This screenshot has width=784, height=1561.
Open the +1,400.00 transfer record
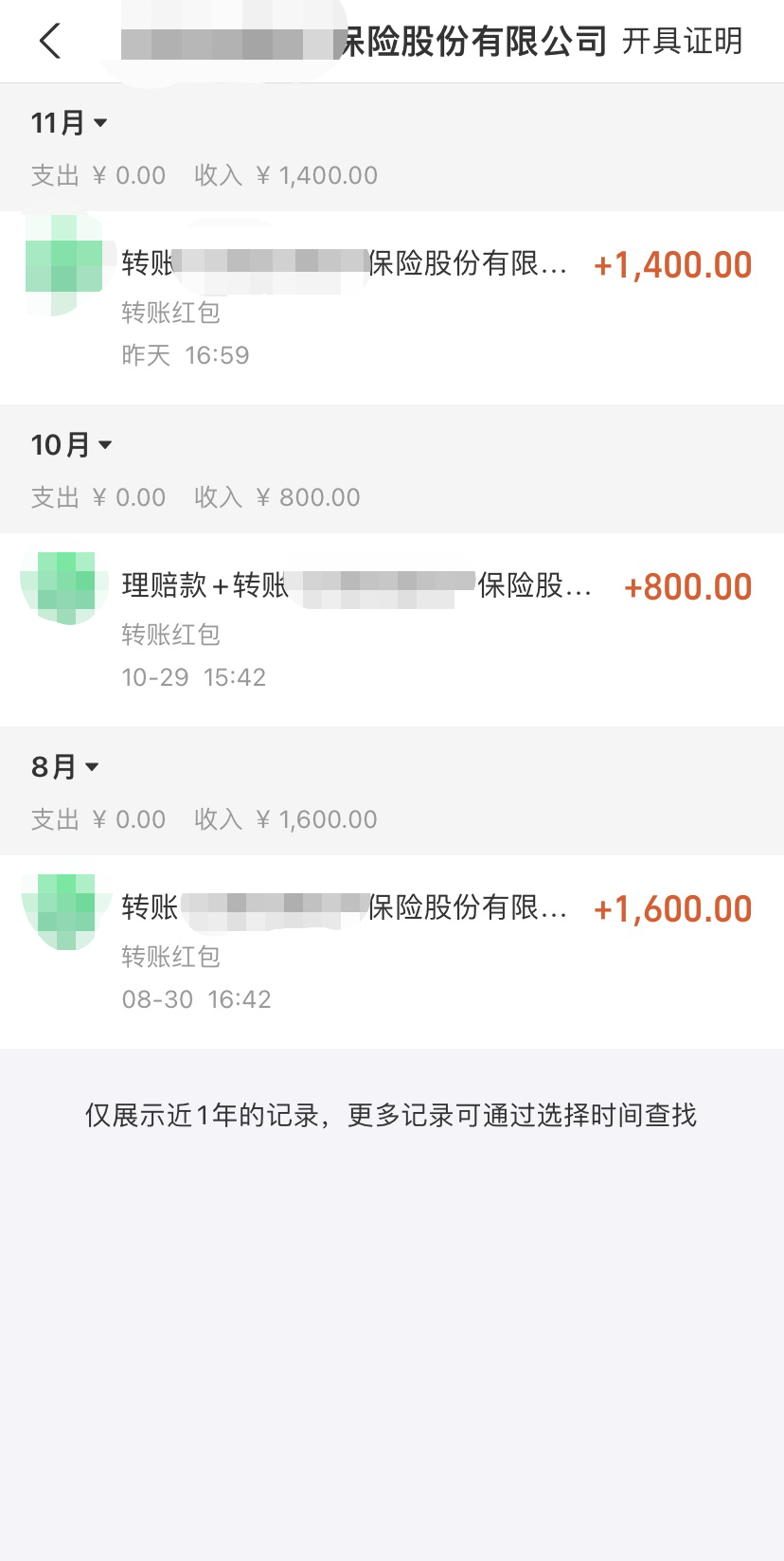392,308
